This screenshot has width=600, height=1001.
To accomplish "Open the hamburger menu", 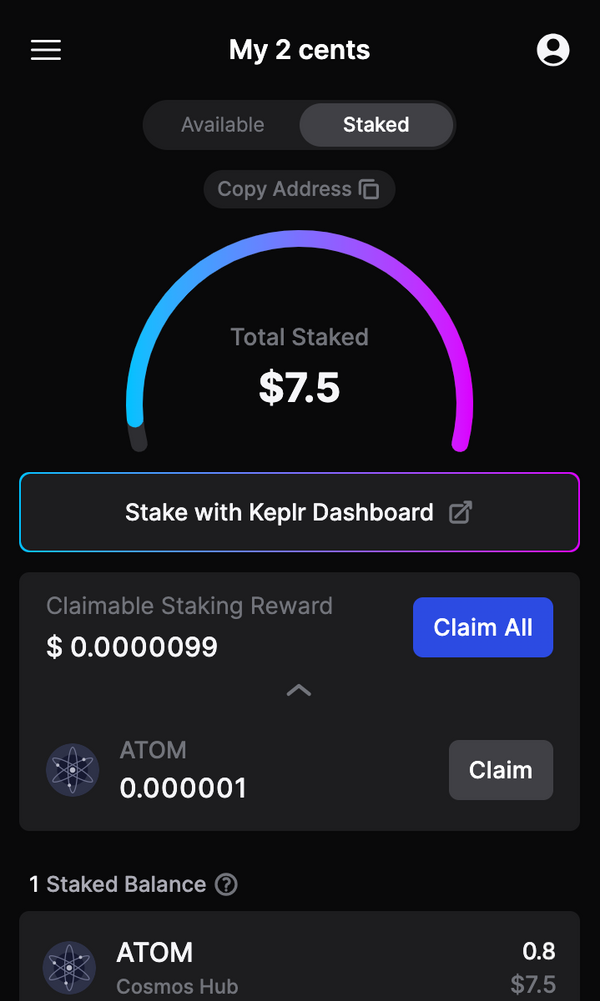I will point(46,50).
